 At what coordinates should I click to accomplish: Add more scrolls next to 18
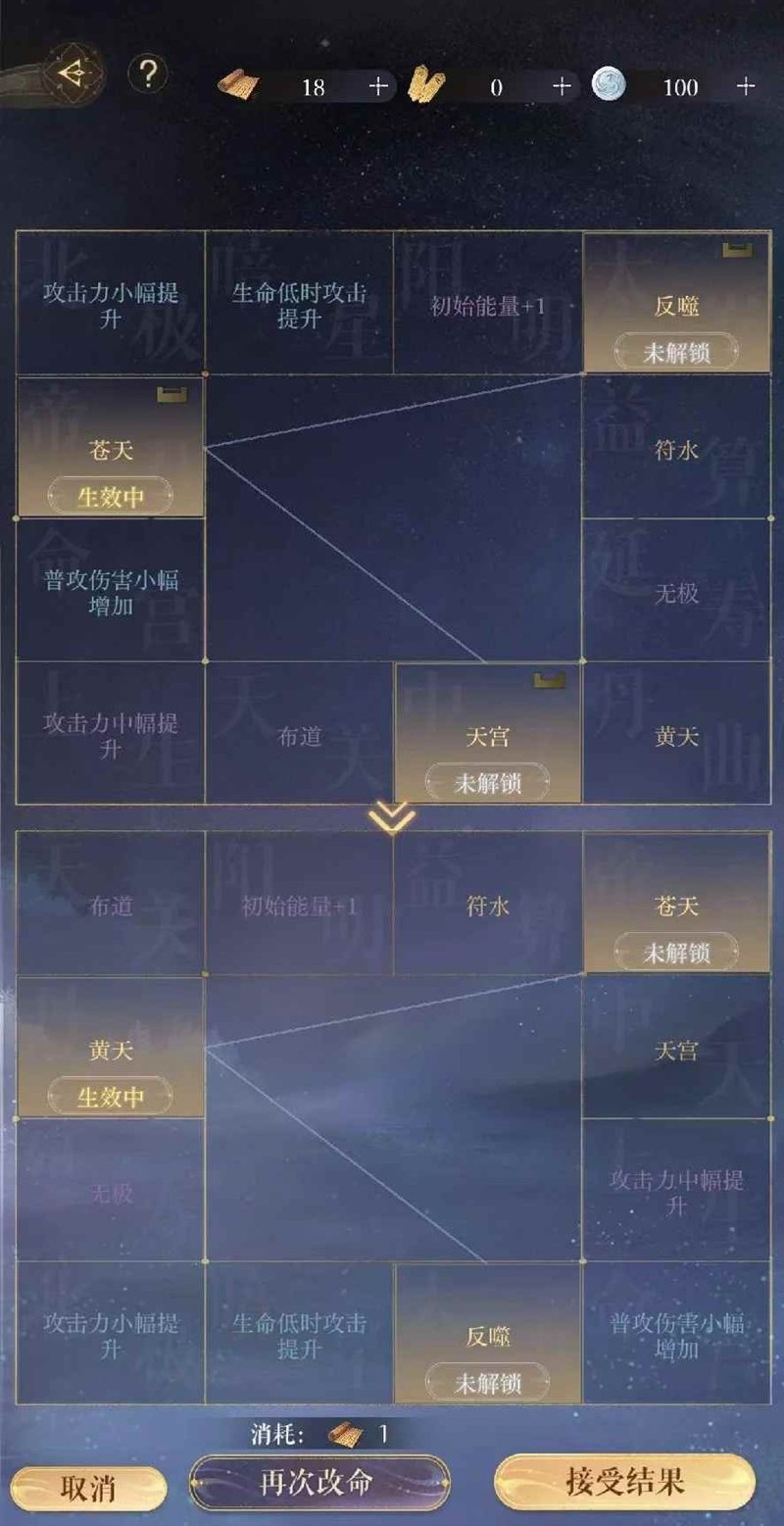coord(378,87)
